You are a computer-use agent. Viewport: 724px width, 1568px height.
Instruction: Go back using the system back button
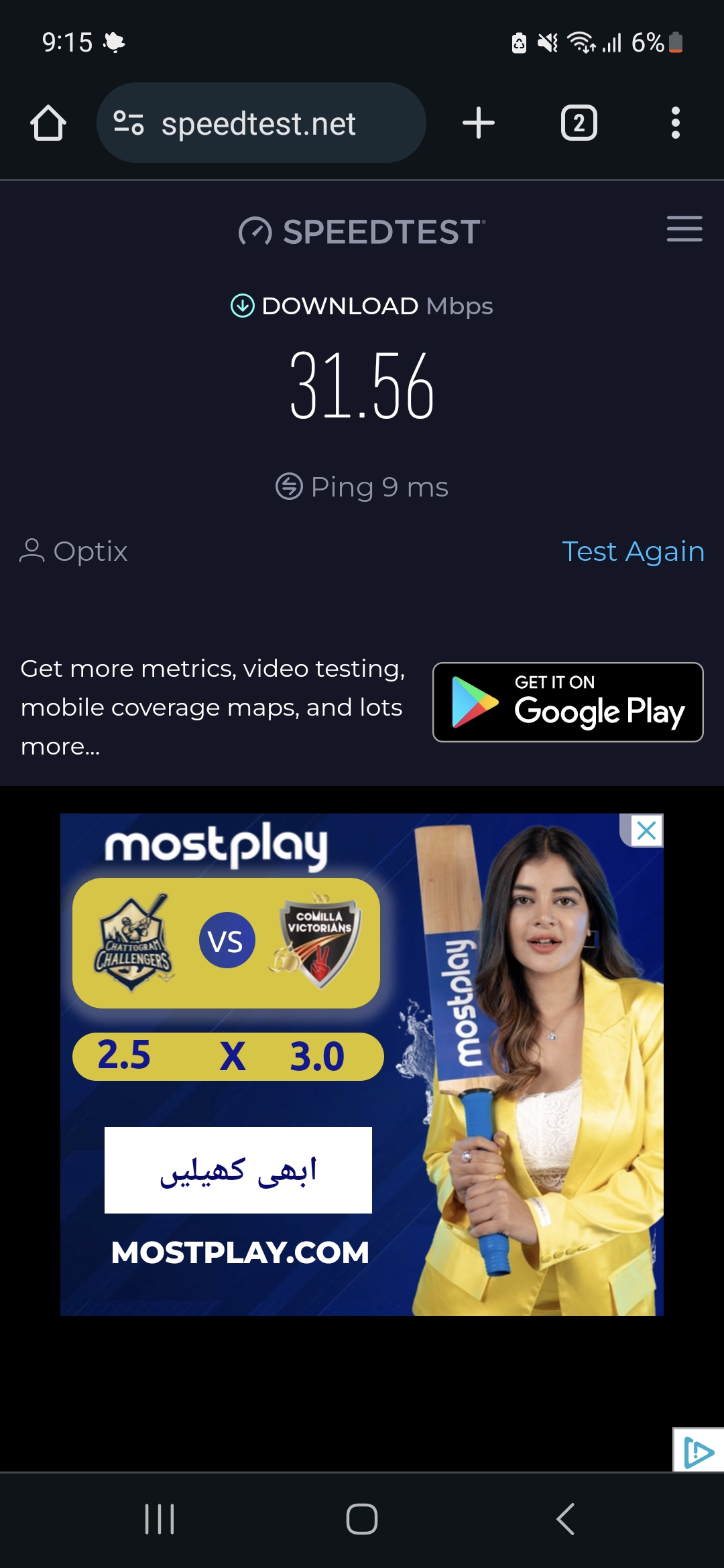(x=566, y=1519)
